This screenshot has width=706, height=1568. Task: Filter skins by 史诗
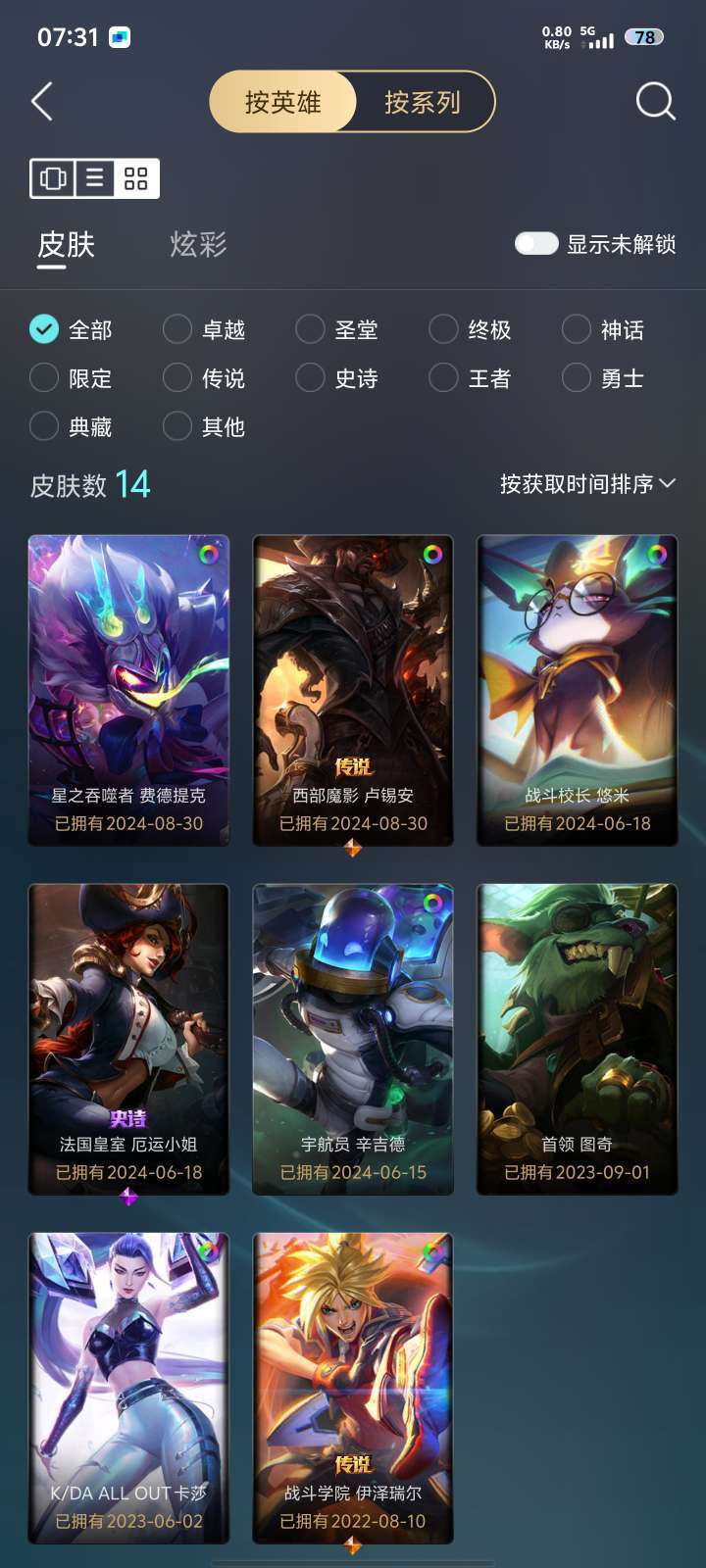click(x=337, y=378)
